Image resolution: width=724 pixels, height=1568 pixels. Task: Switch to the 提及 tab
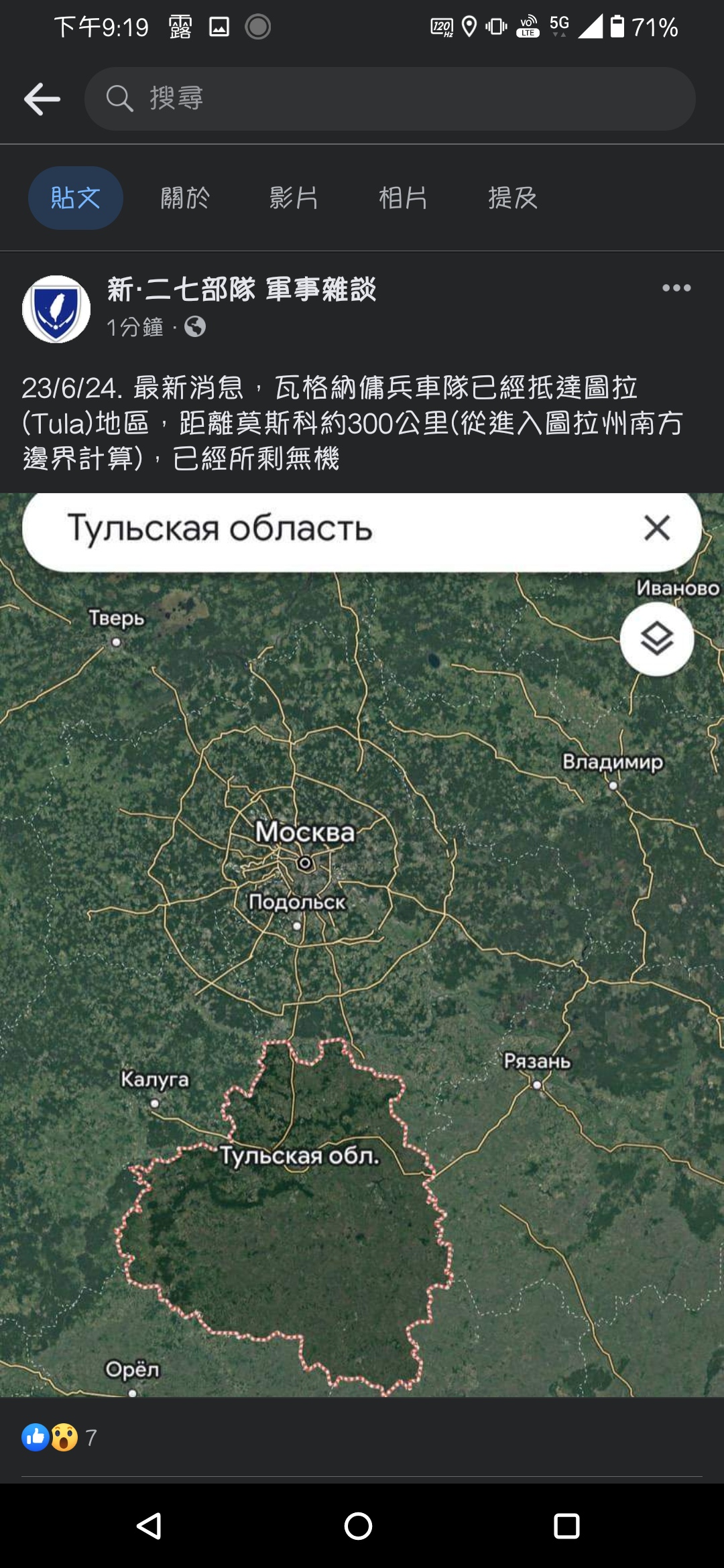pyautogui.click(x=513, y=198)
